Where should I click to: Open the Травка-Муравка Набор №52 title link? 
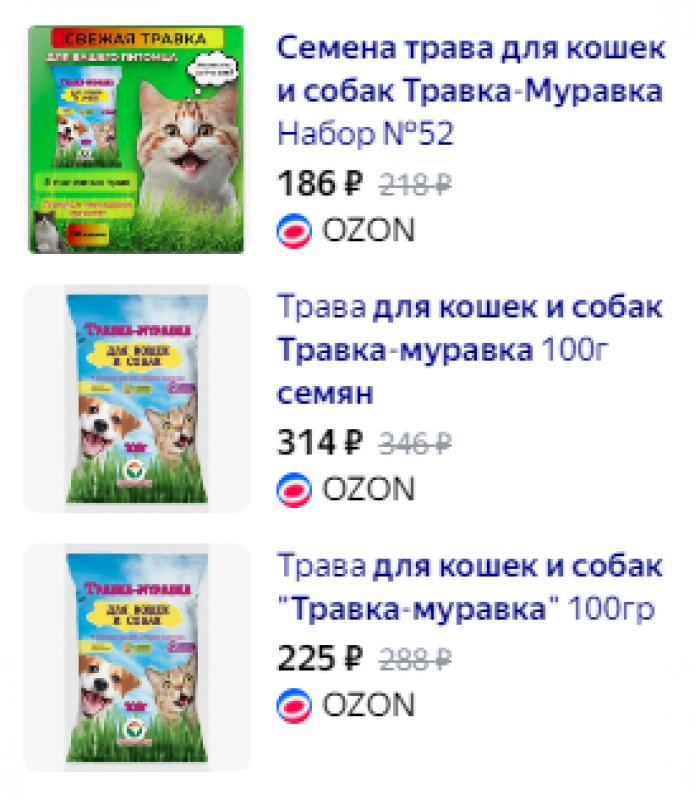click(x=468, y=90)
